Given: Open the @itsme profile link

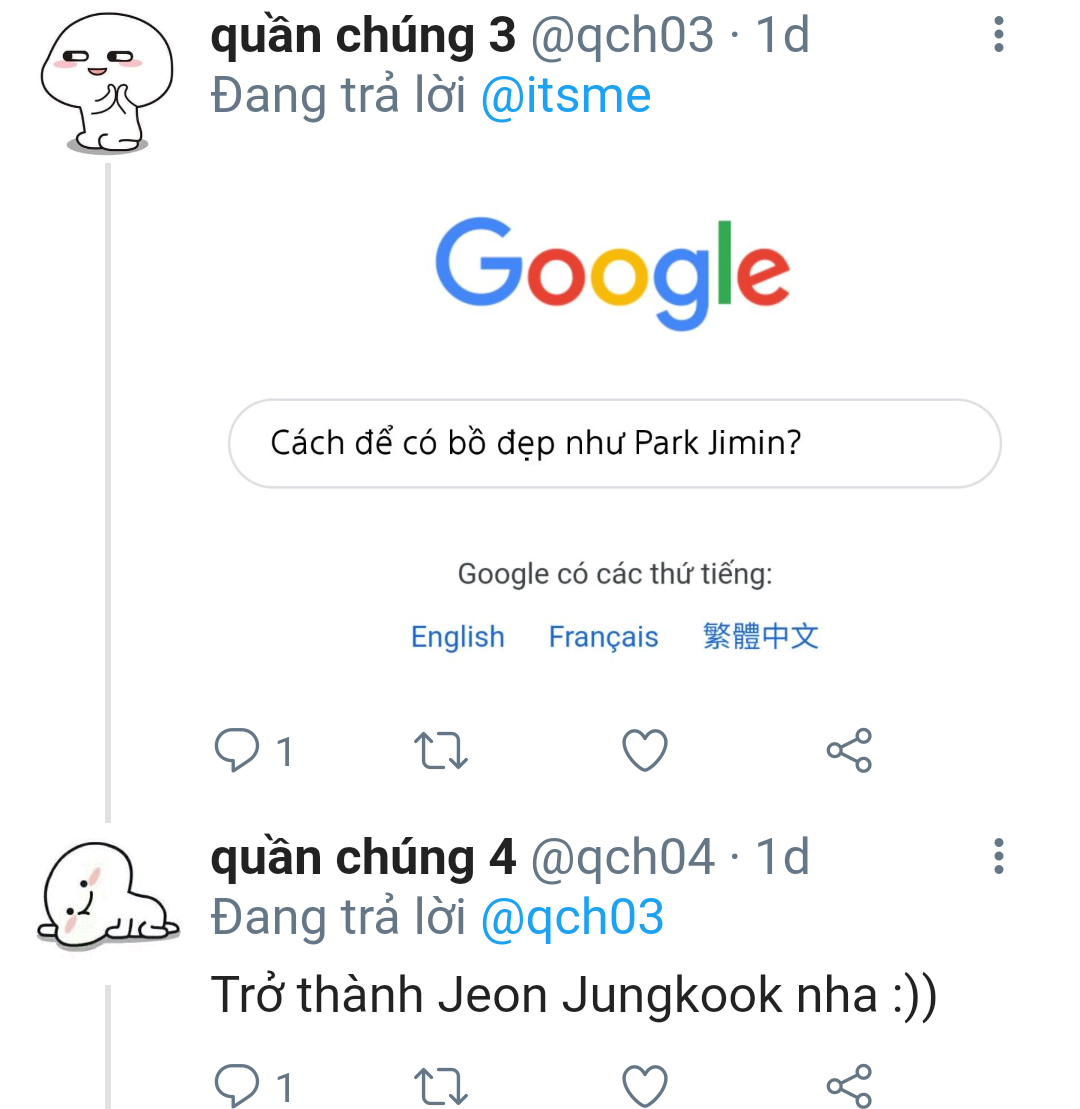Looking at the screenshot, I should (x=566, y=97).
